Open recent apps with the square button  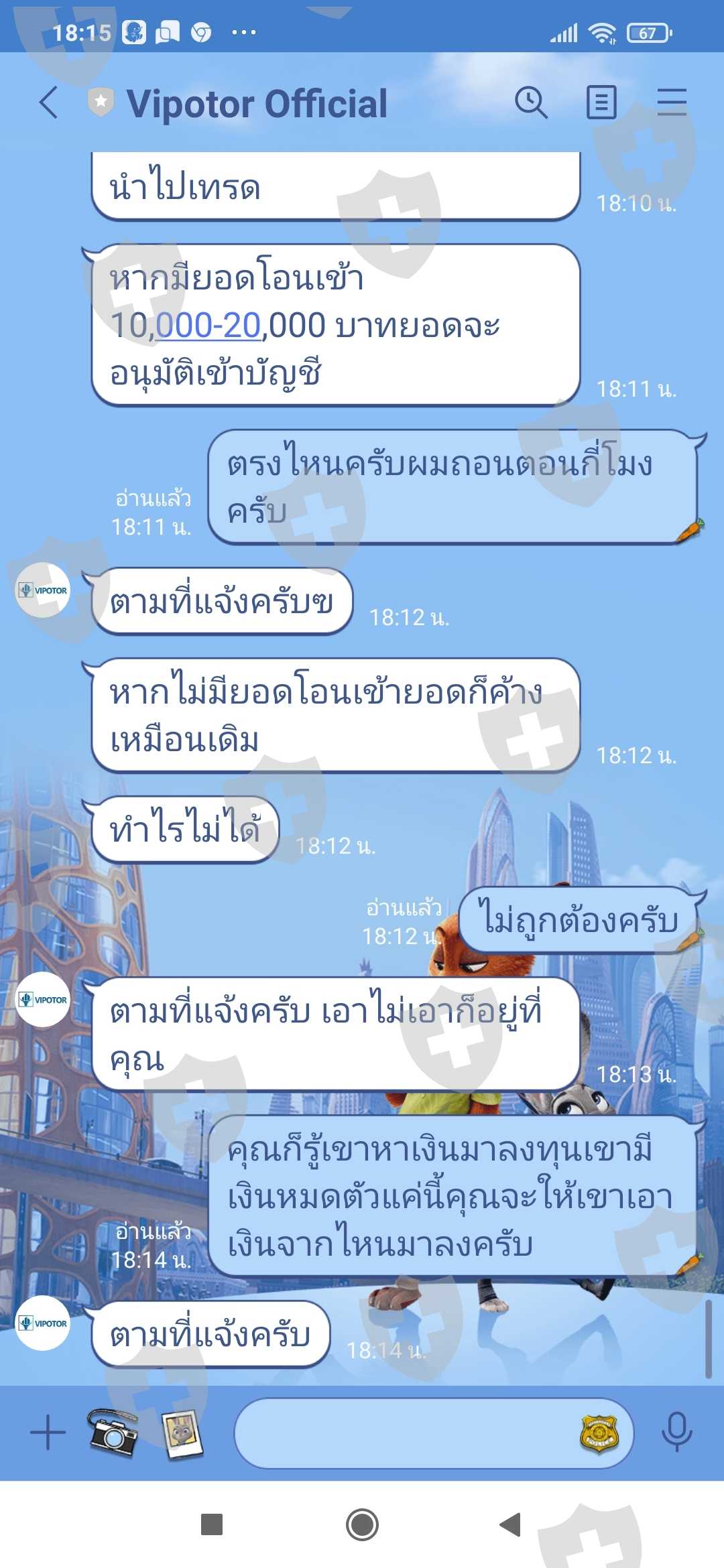[212, 1524]
